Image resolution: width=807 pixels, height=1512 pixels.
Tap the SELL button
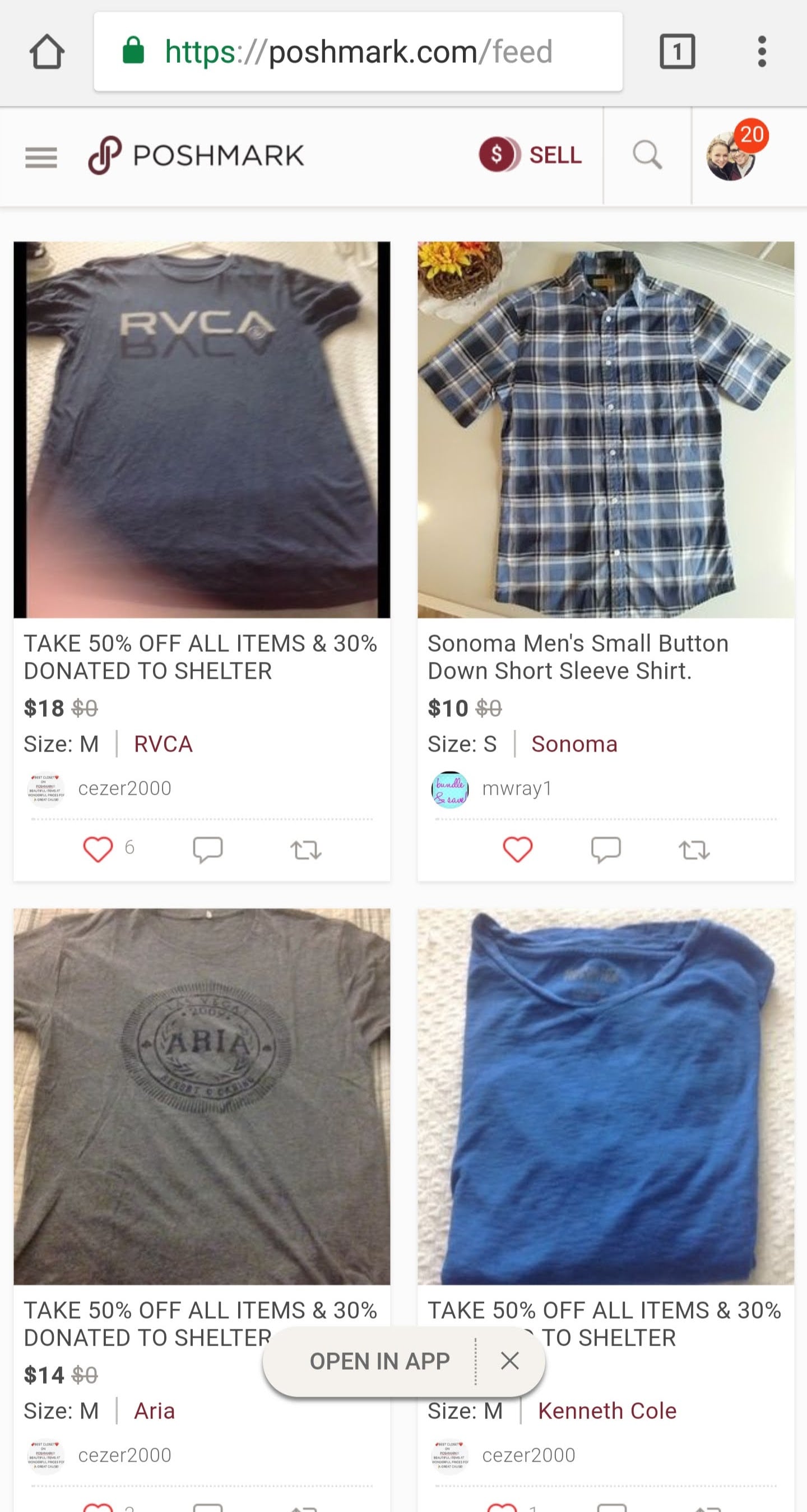[x=531, y=155]
